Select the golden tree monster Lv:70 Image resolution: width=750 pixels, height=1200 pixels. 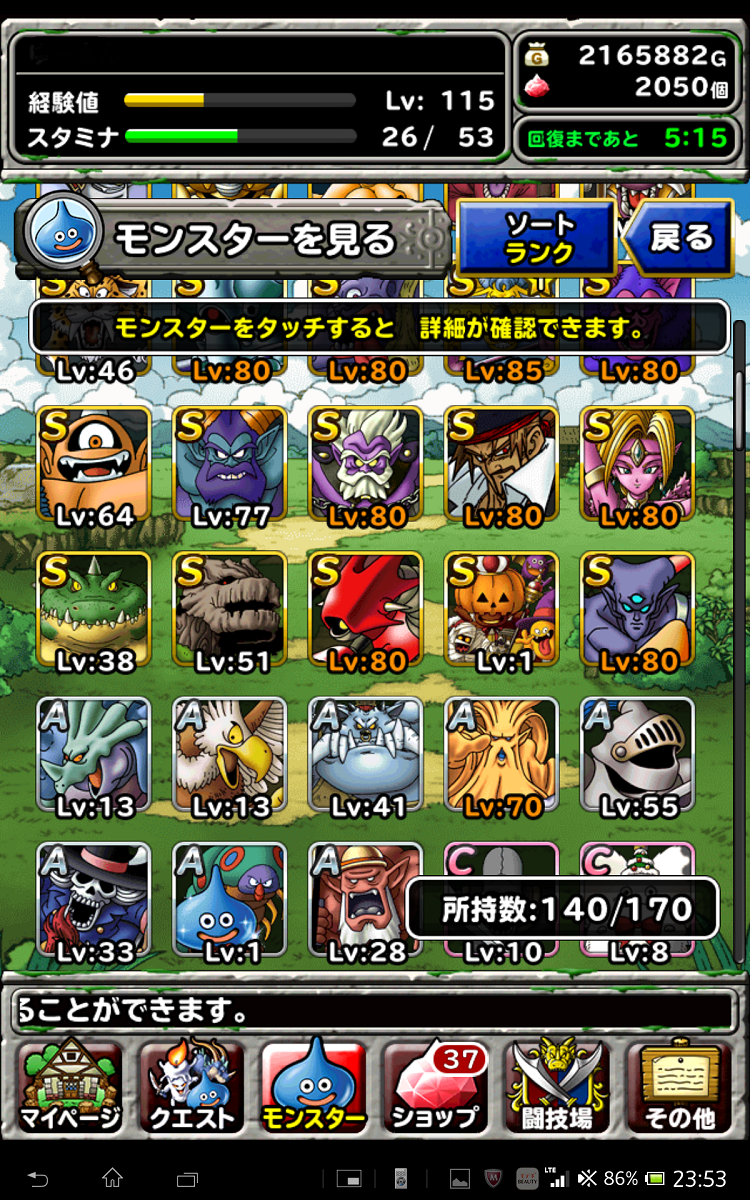501,758
